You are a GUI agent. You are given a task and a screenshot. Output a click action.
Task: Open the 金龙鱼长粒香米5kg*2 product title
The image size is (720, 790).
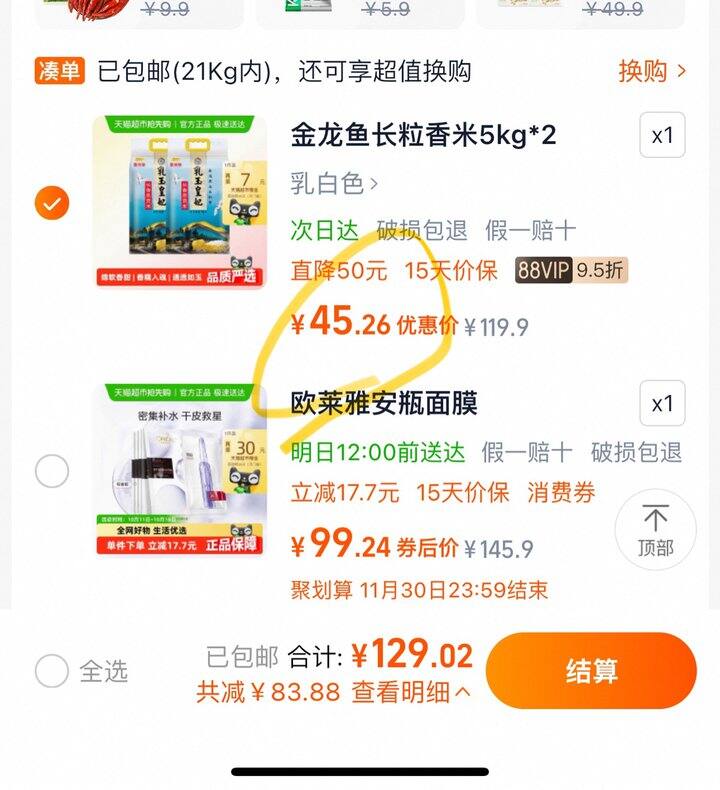(x=423, y=135)
